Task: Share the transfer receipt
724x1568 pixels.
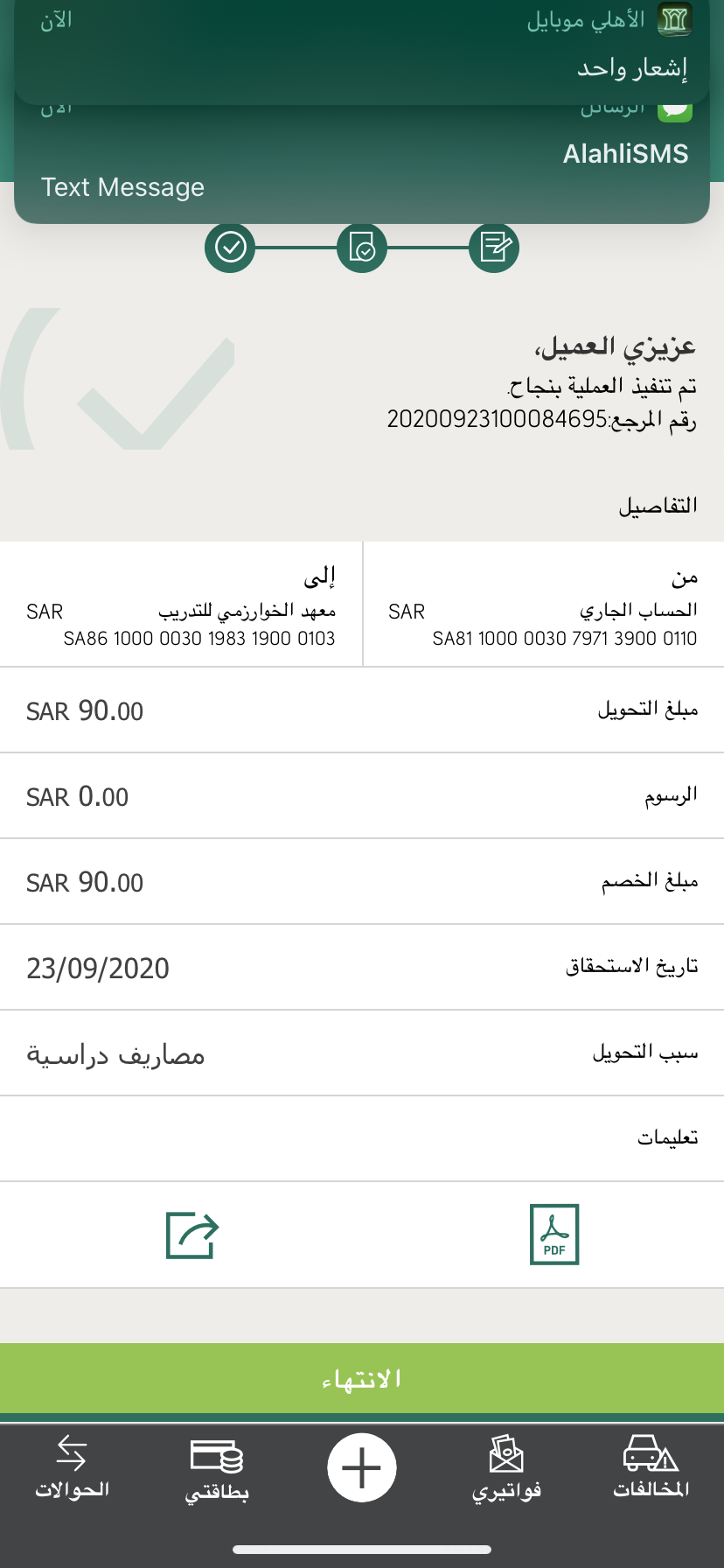Action: pos(192,1235)
